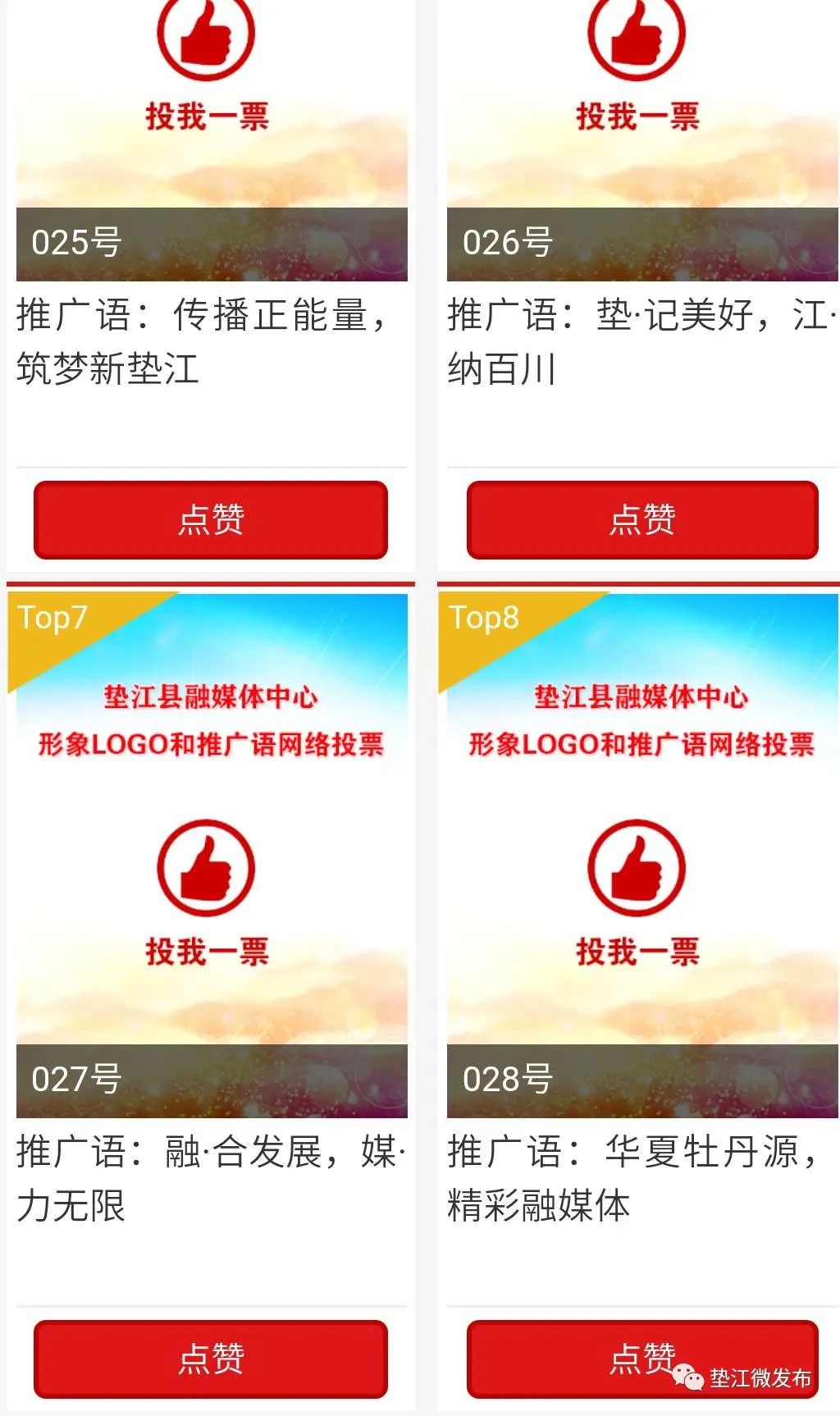Screen dimensions: 840x1416
Task: Like entry 027号 with 点赞 button
Action: pos(211,1358)
